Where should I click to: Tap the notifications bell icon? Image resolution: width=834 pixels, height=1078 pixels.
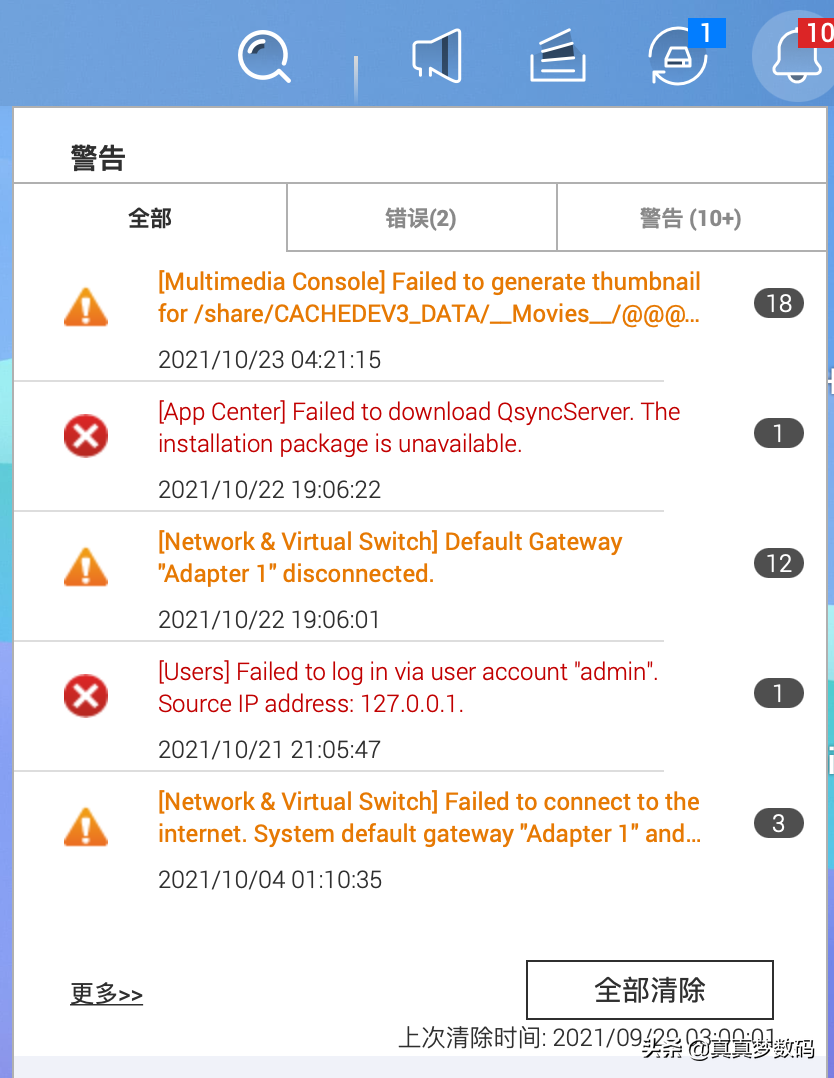pos(797,56)
